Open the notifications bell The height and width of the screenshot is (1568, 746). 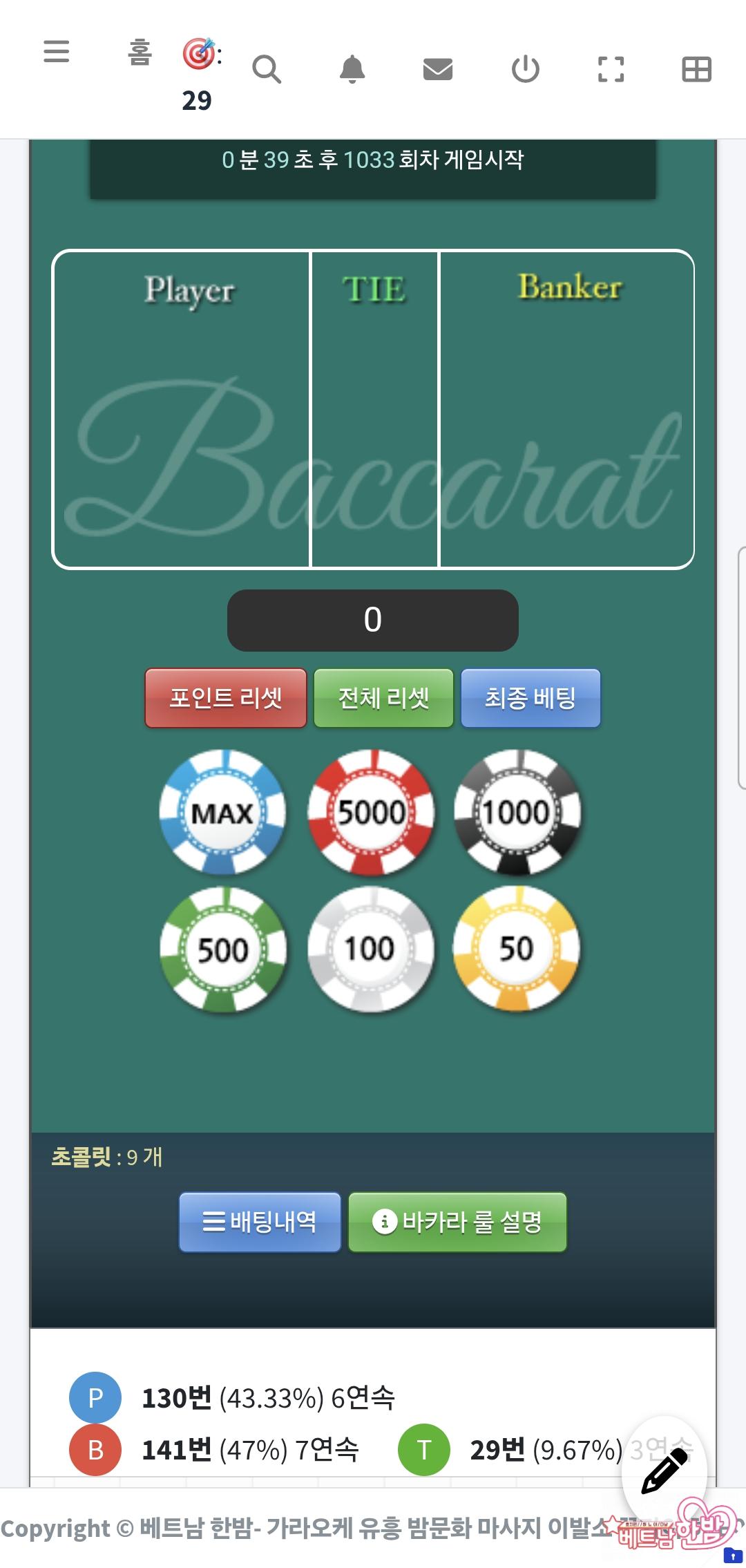[352, 69]
